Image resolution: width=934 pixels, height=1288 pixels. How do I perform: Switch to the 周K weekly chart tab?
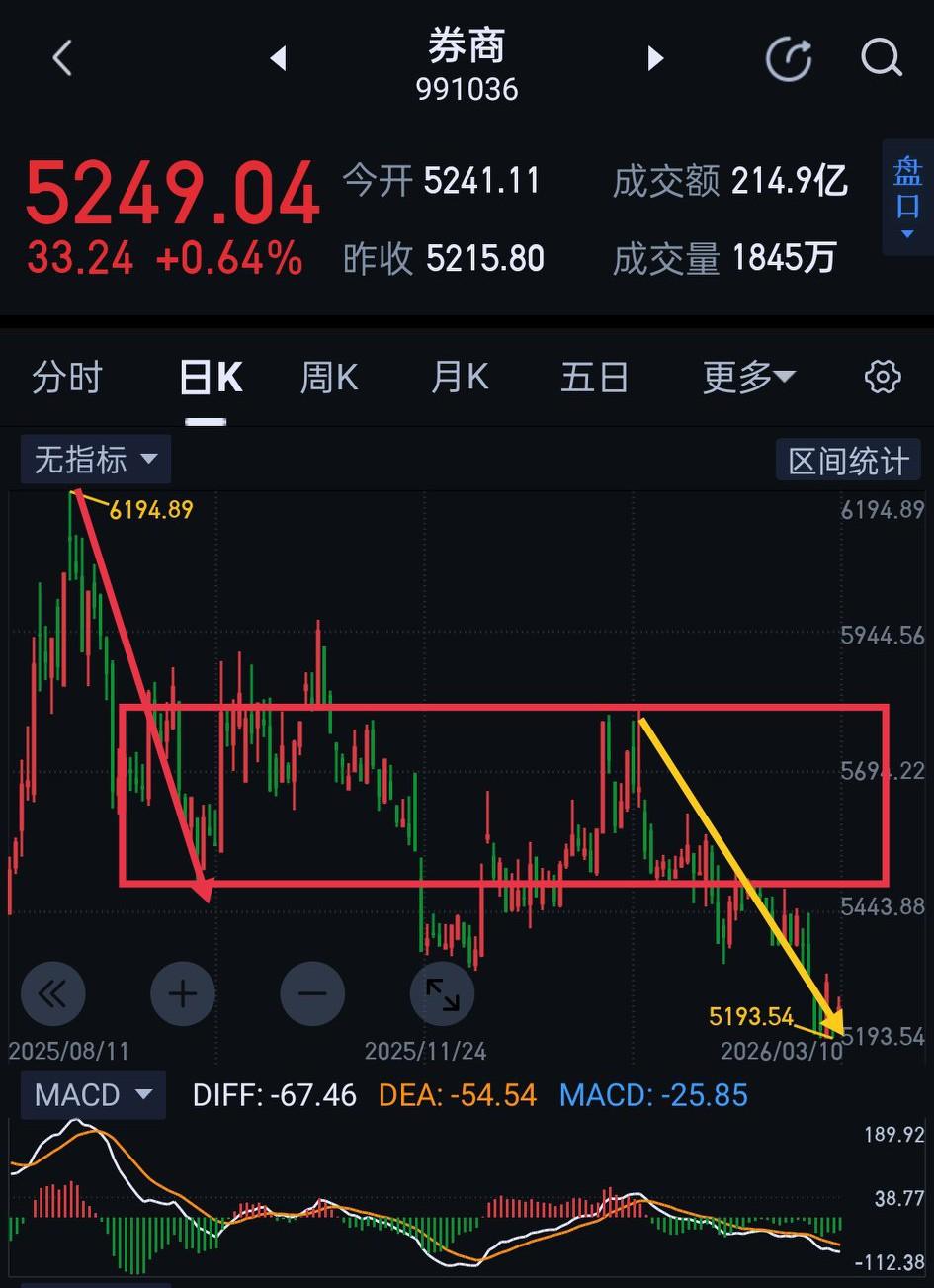coord(328,377)
